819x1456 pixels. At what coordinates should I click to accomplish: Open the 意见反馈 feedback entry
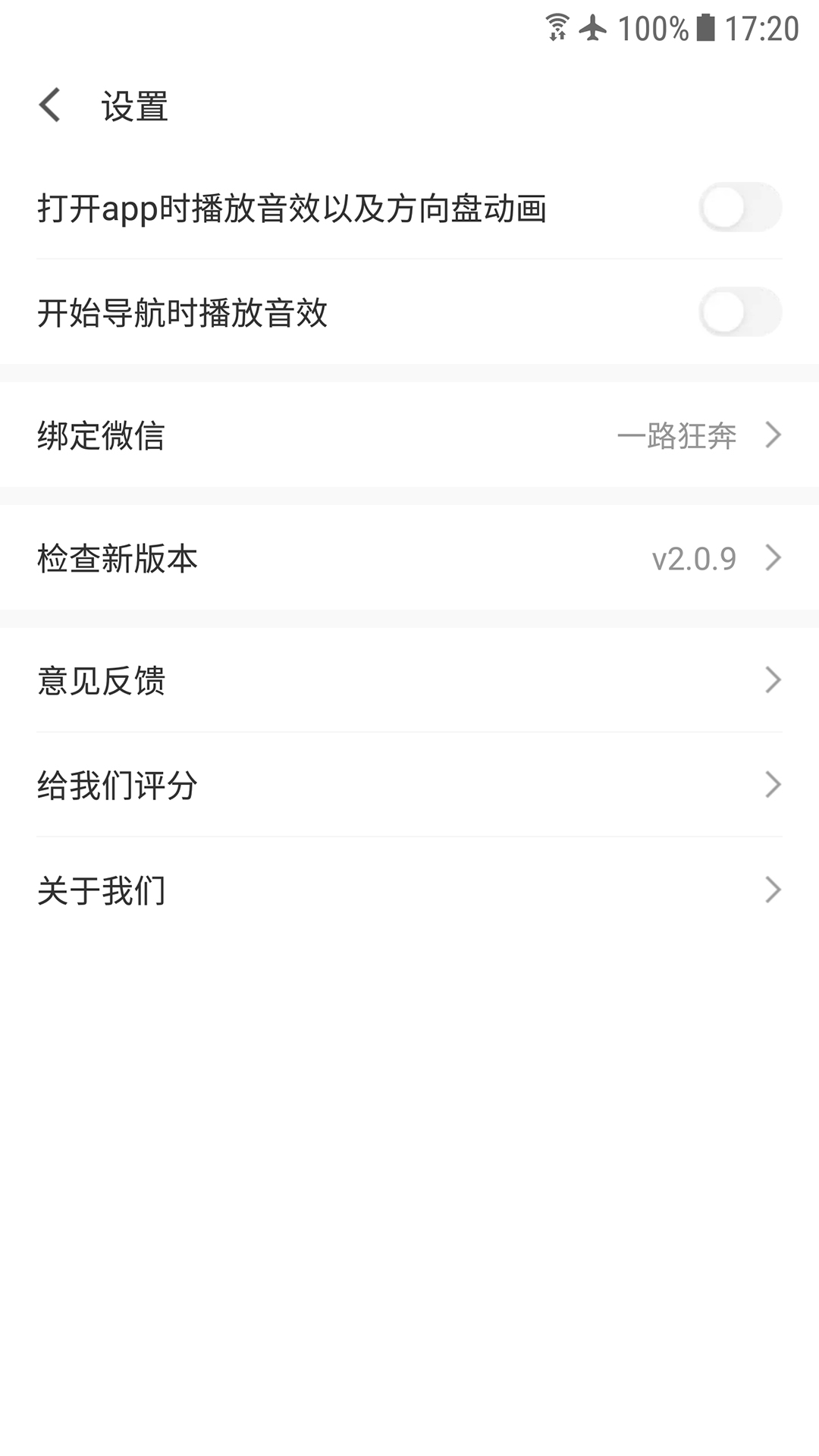coord(102,680)
